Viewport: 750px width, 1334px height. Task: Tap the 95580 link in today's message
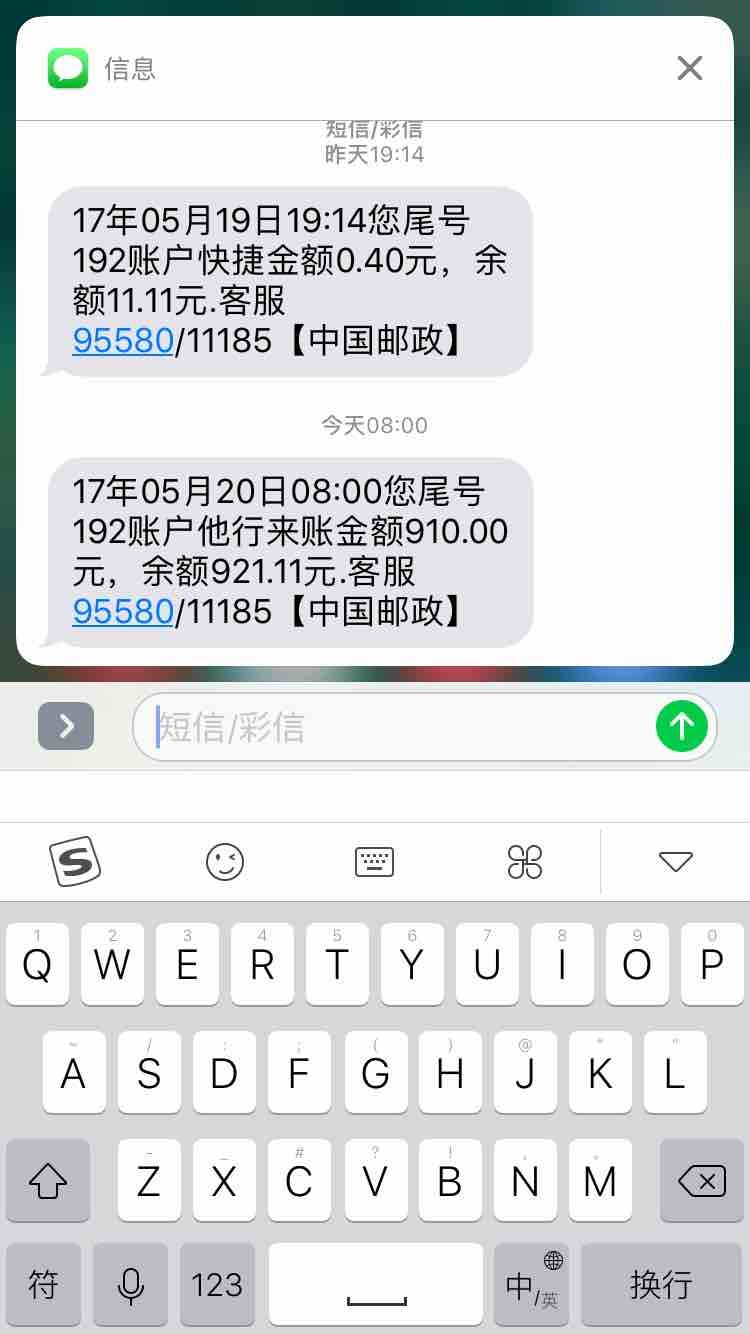(x=122, y=611)
